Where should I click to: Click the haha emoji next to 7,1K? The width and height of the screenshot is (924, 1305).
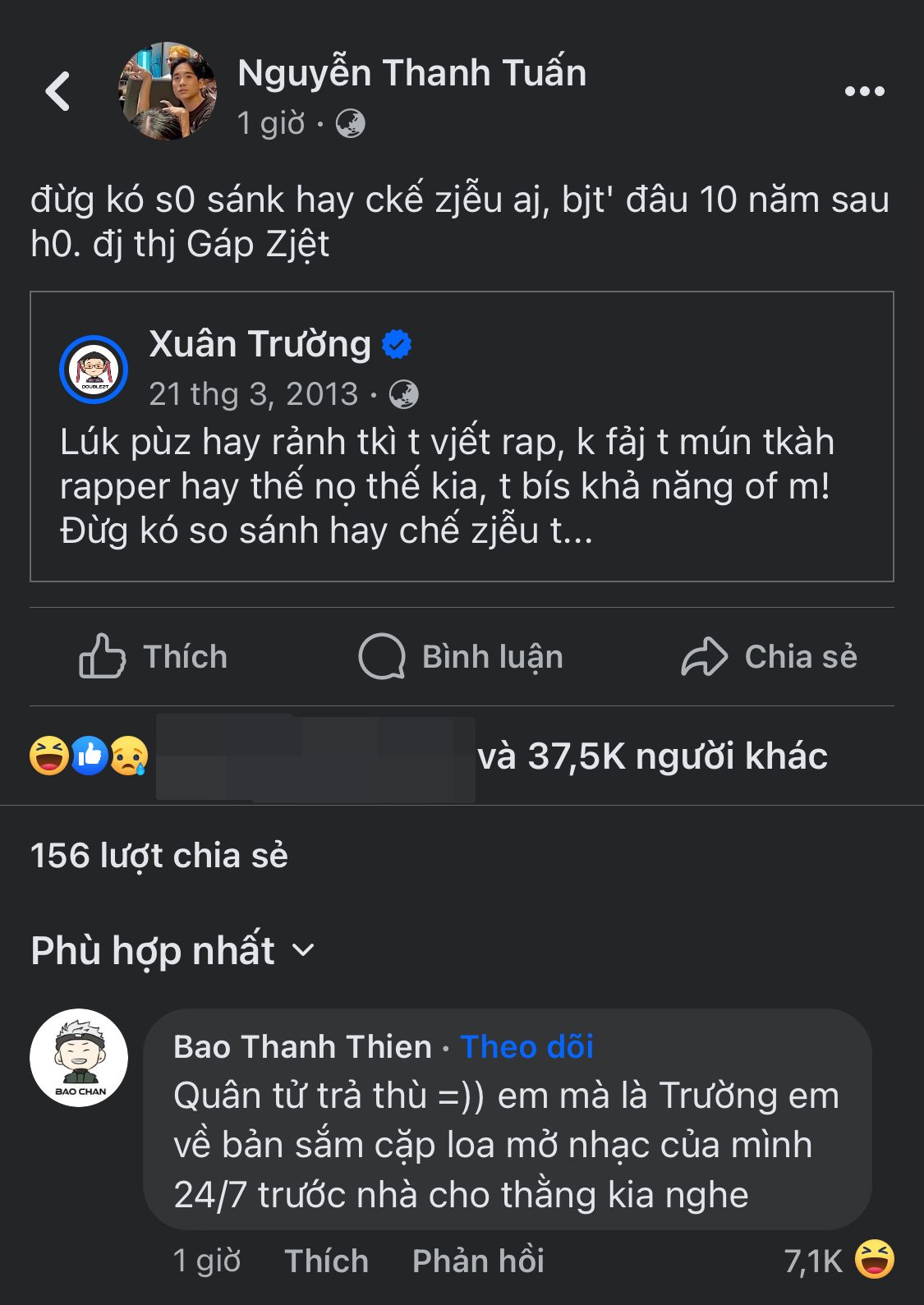873,1258
